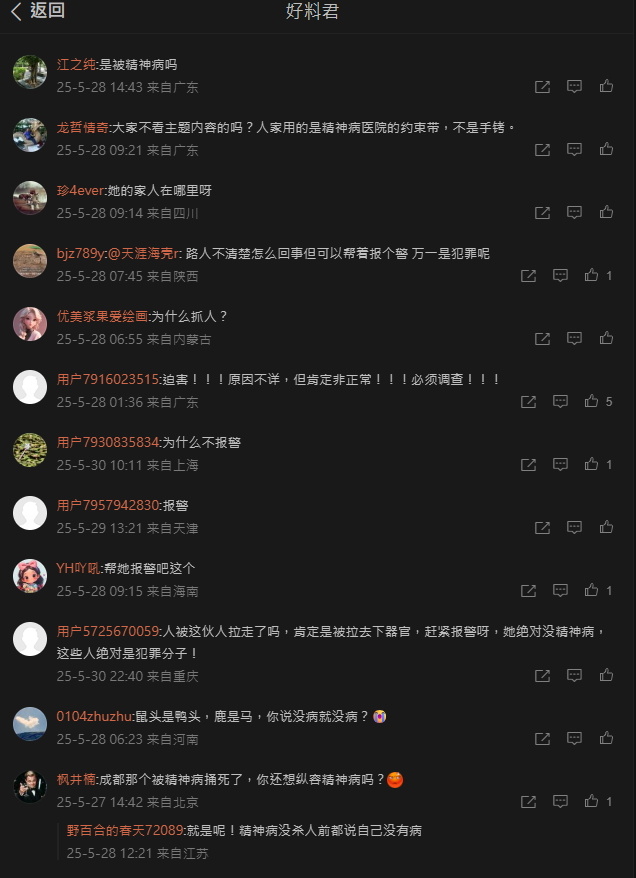Open 龙哲情奇's username link
Viewport: 636px width, 878px height.
(82, 128)
